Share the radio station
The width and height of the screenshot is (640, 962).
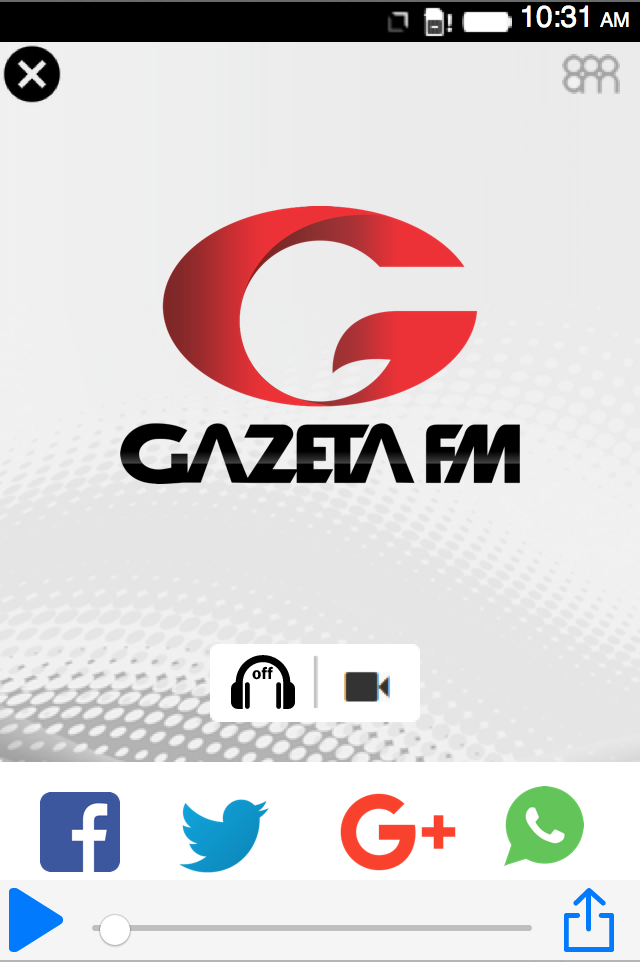(588, 920)
